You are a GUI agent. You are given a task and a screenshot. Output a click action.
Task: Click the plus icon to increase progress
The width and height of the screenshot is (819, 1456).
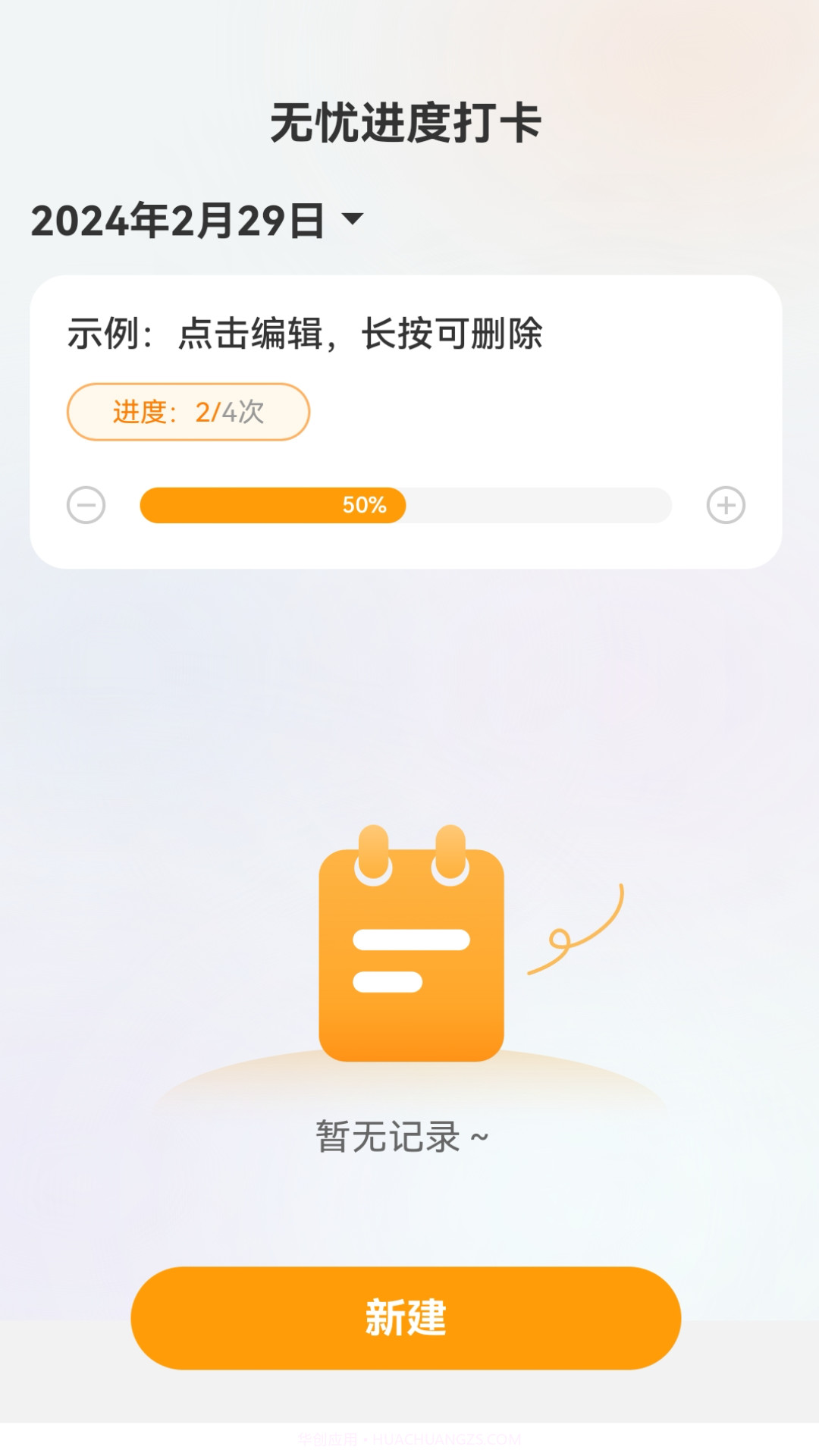point(727,505)
